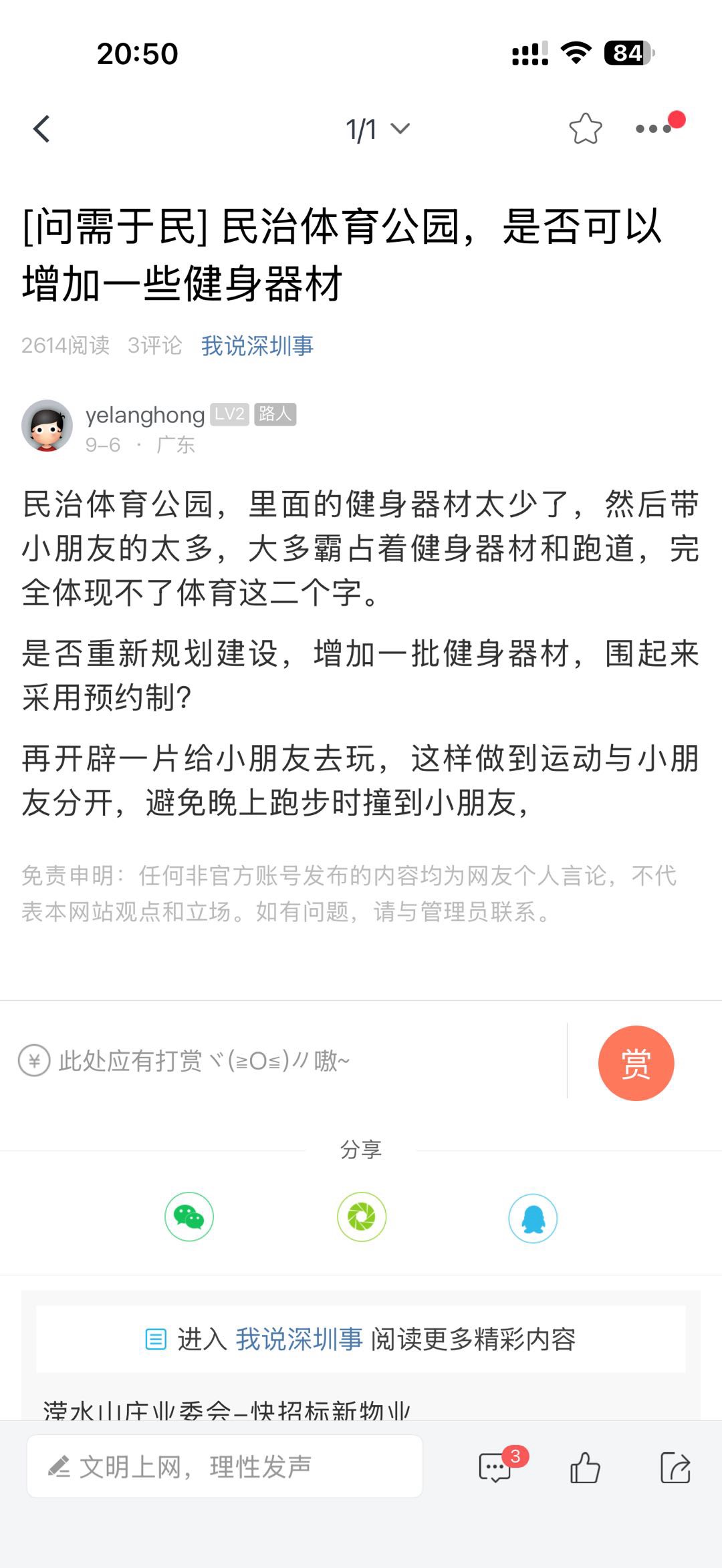Open yelanghong's username profile
The image size is (722, 1568).
point(145,415)
